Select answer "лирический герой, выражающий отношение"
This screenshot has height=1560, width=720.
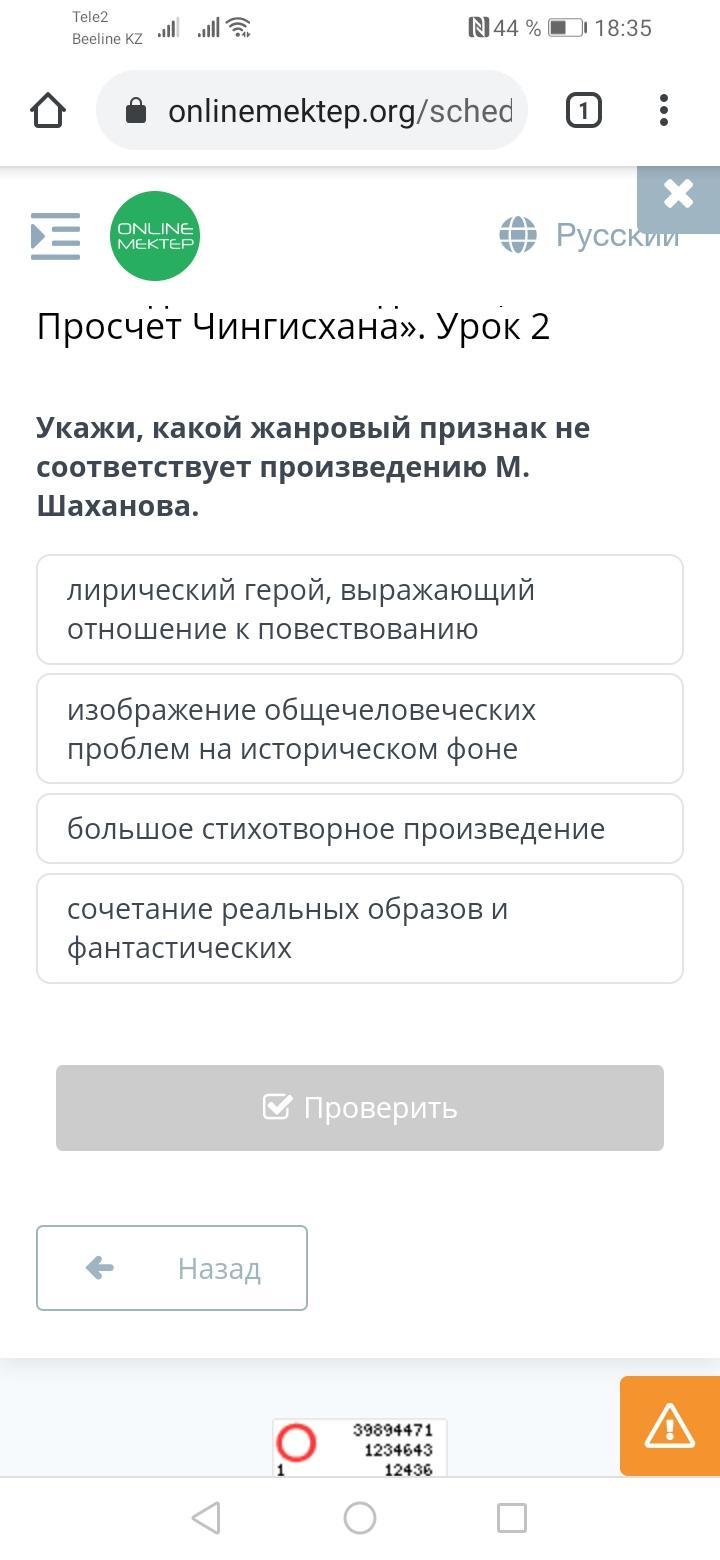(360, 609)
